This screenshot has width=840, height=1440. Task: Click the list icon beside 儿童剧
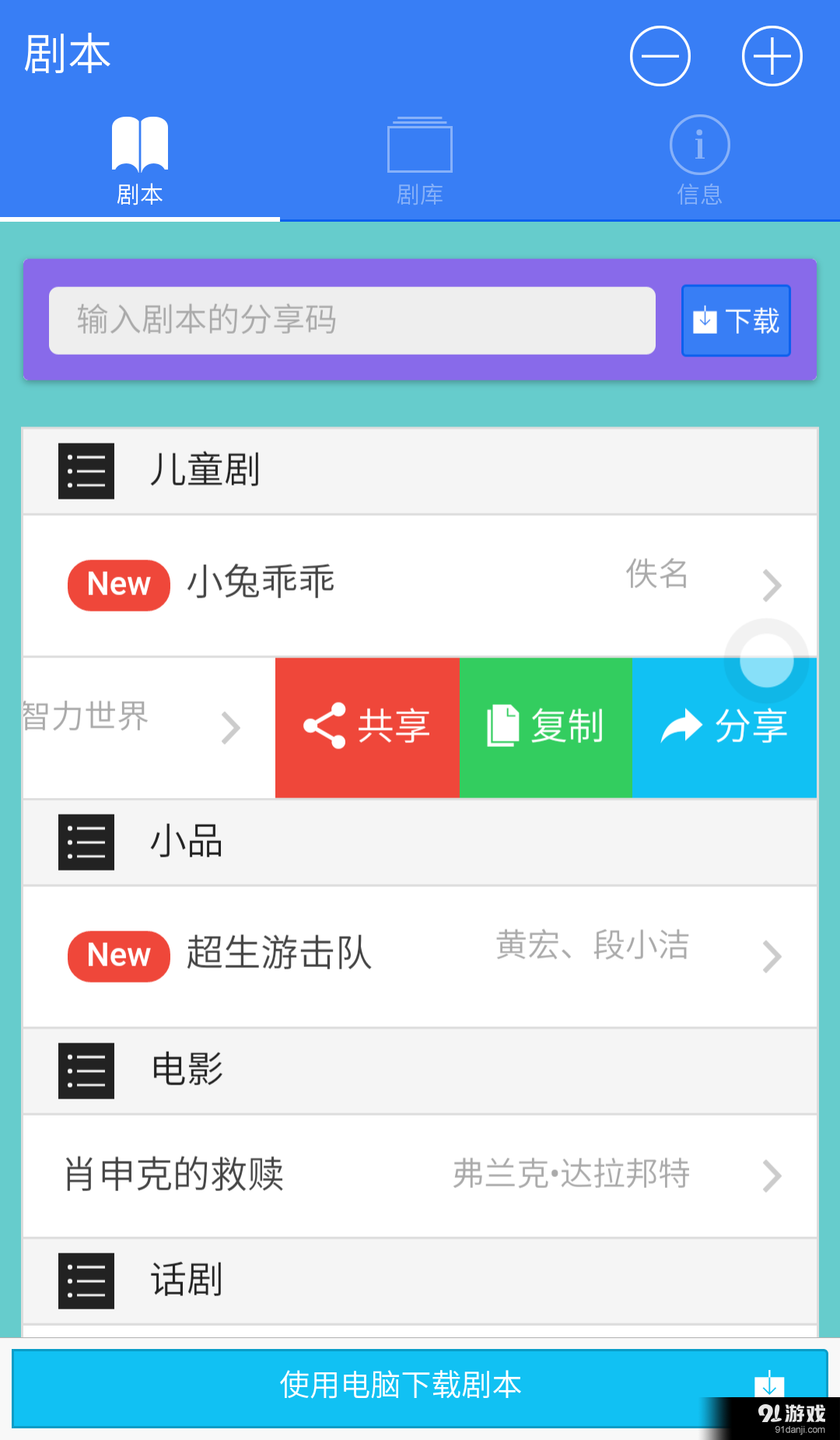tap(86, 470)
